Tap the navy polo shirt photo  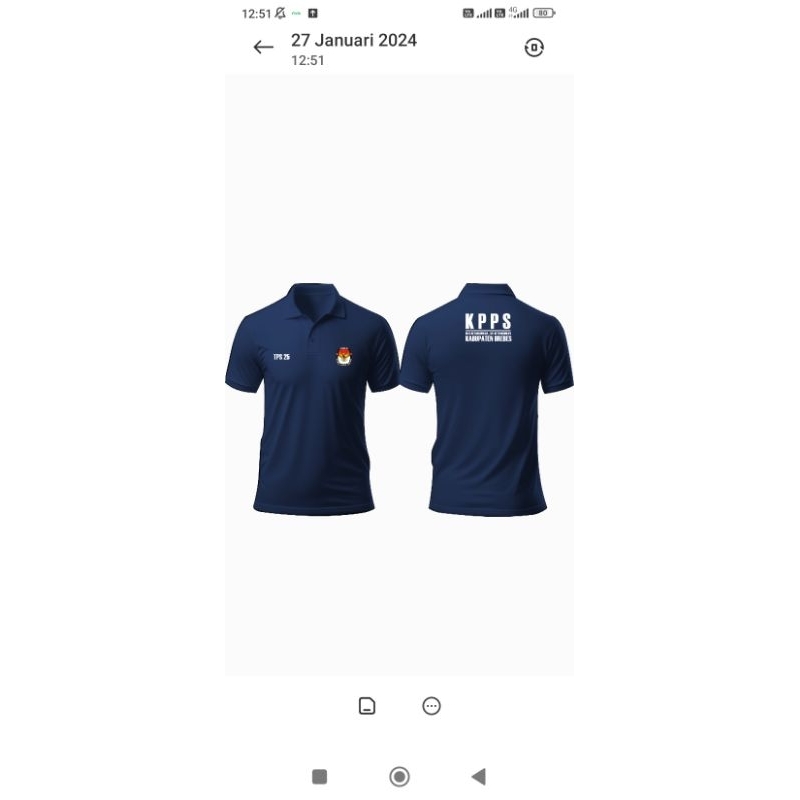pos(399,400)
